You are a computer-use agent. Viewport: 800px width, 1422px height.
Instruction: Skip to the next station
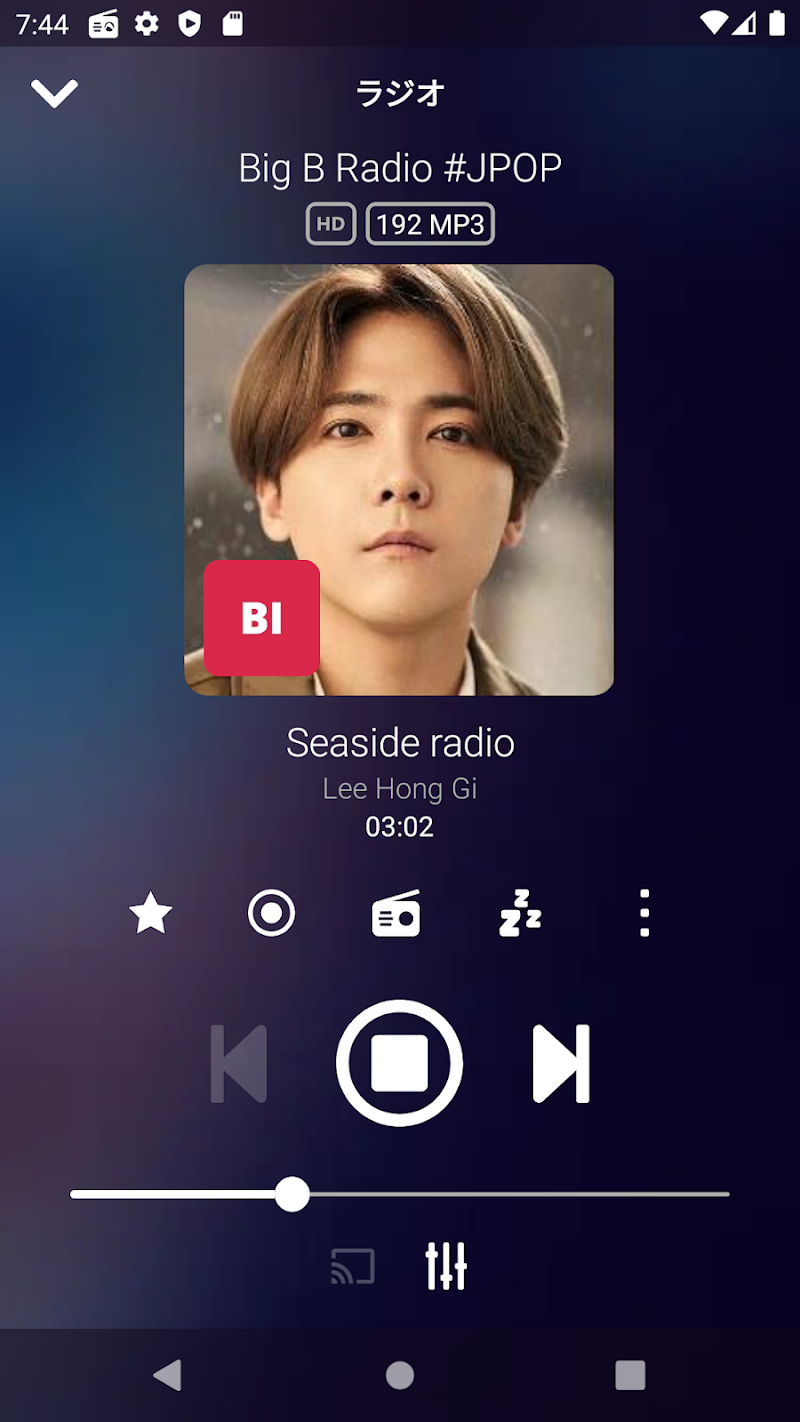(x=561, y=1063)
